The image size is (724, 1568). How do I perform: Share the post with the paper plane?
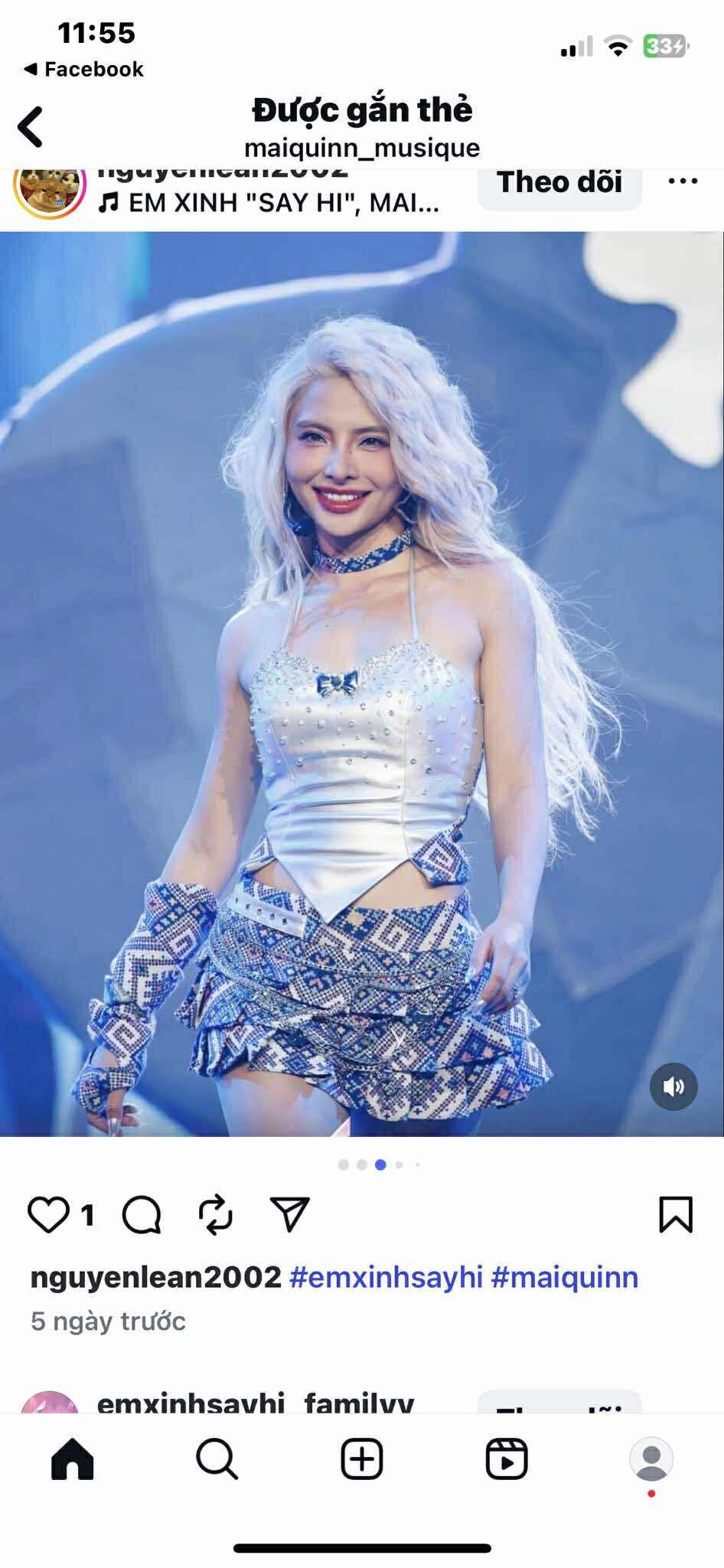coord(290,1215)
